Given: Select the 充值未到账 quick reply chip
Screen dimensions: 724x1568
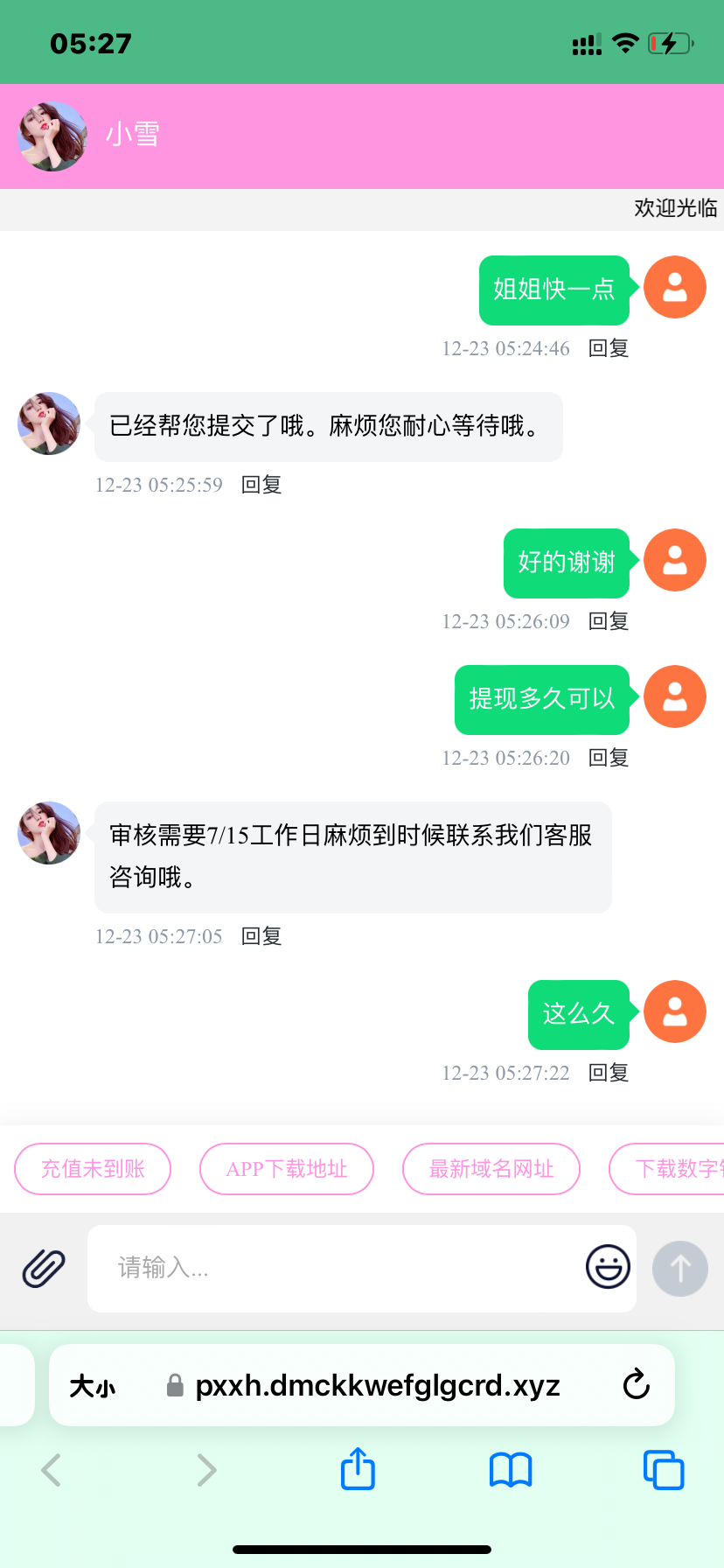Looking at the screenshot, I should [x=93, y=1169].
